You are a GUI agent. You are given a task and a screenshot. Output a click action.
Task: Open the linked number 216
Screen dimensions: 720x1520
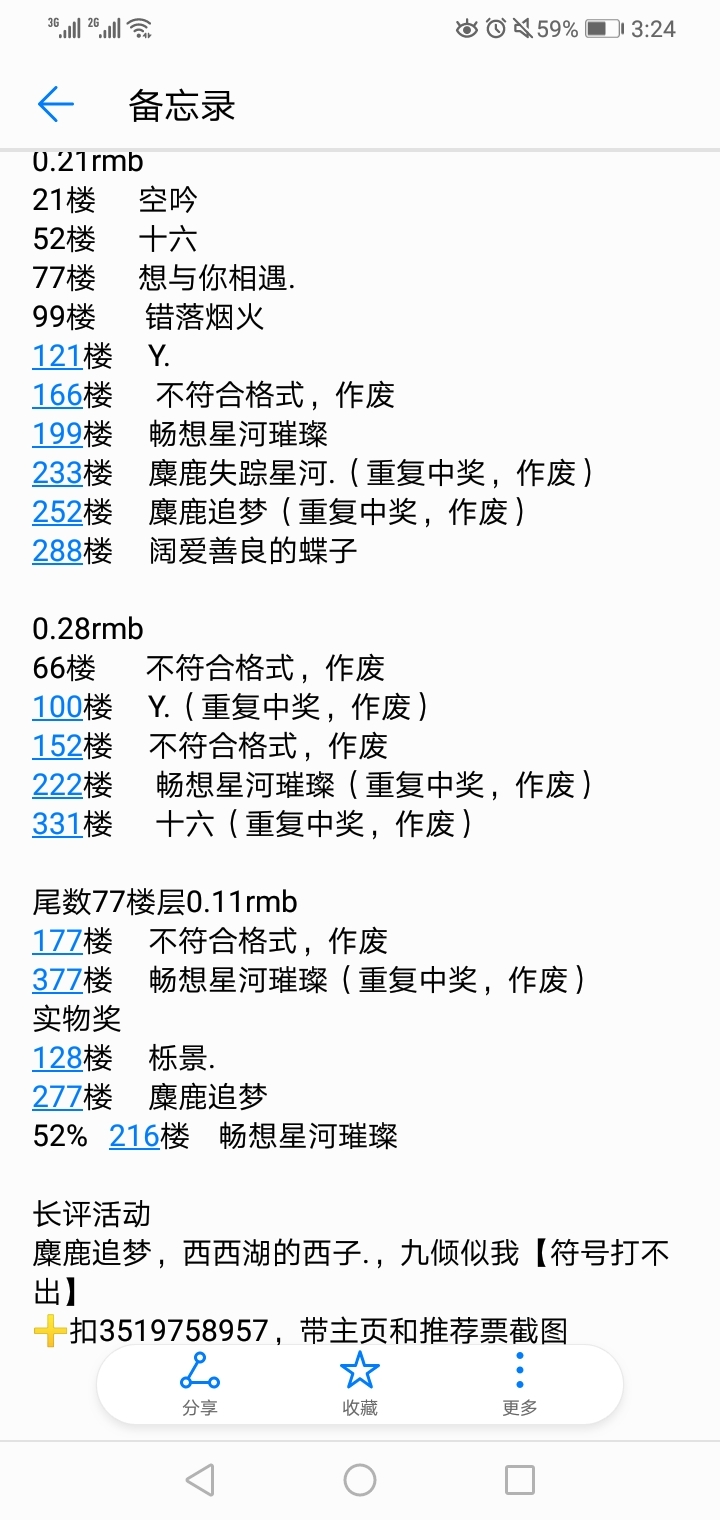click(135, 1136)
